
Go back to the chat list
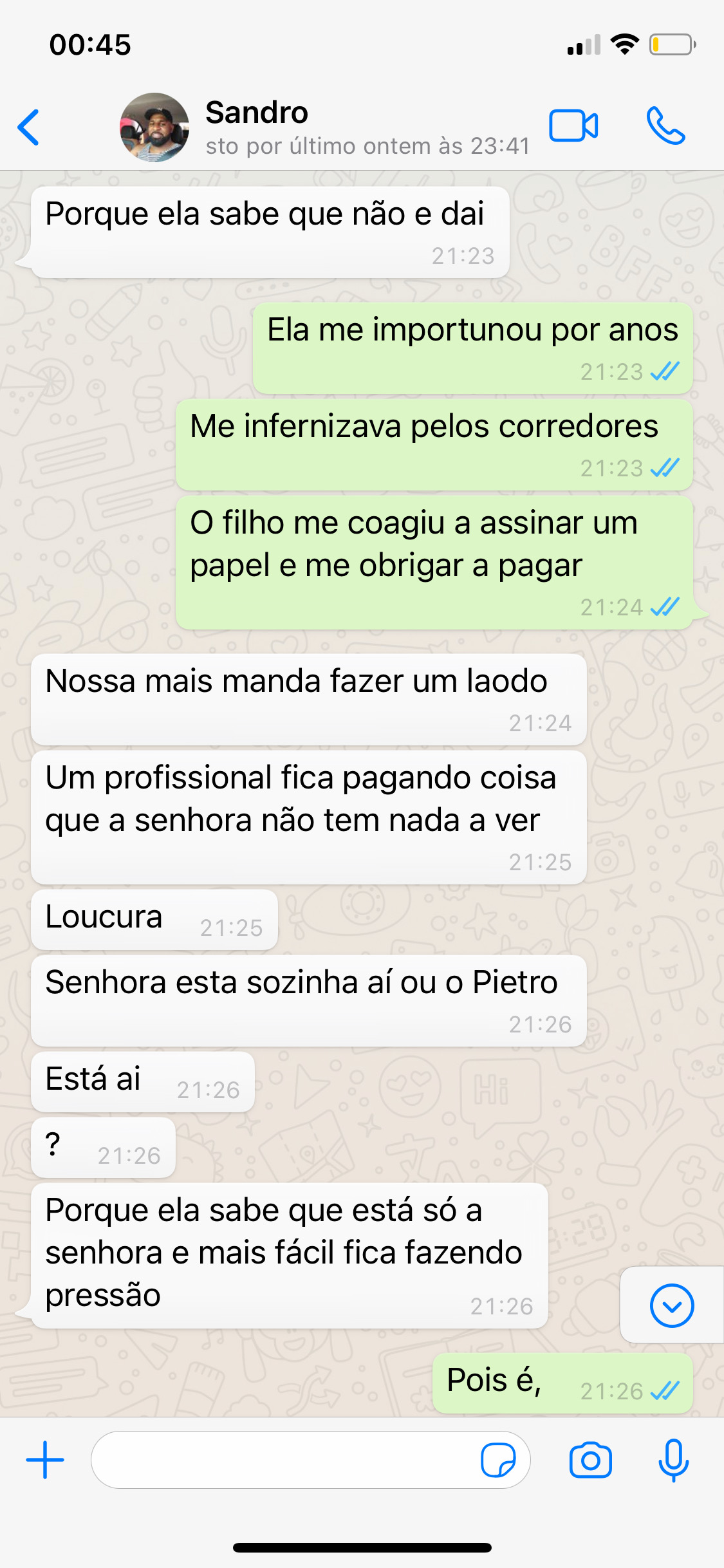(29, 127)
